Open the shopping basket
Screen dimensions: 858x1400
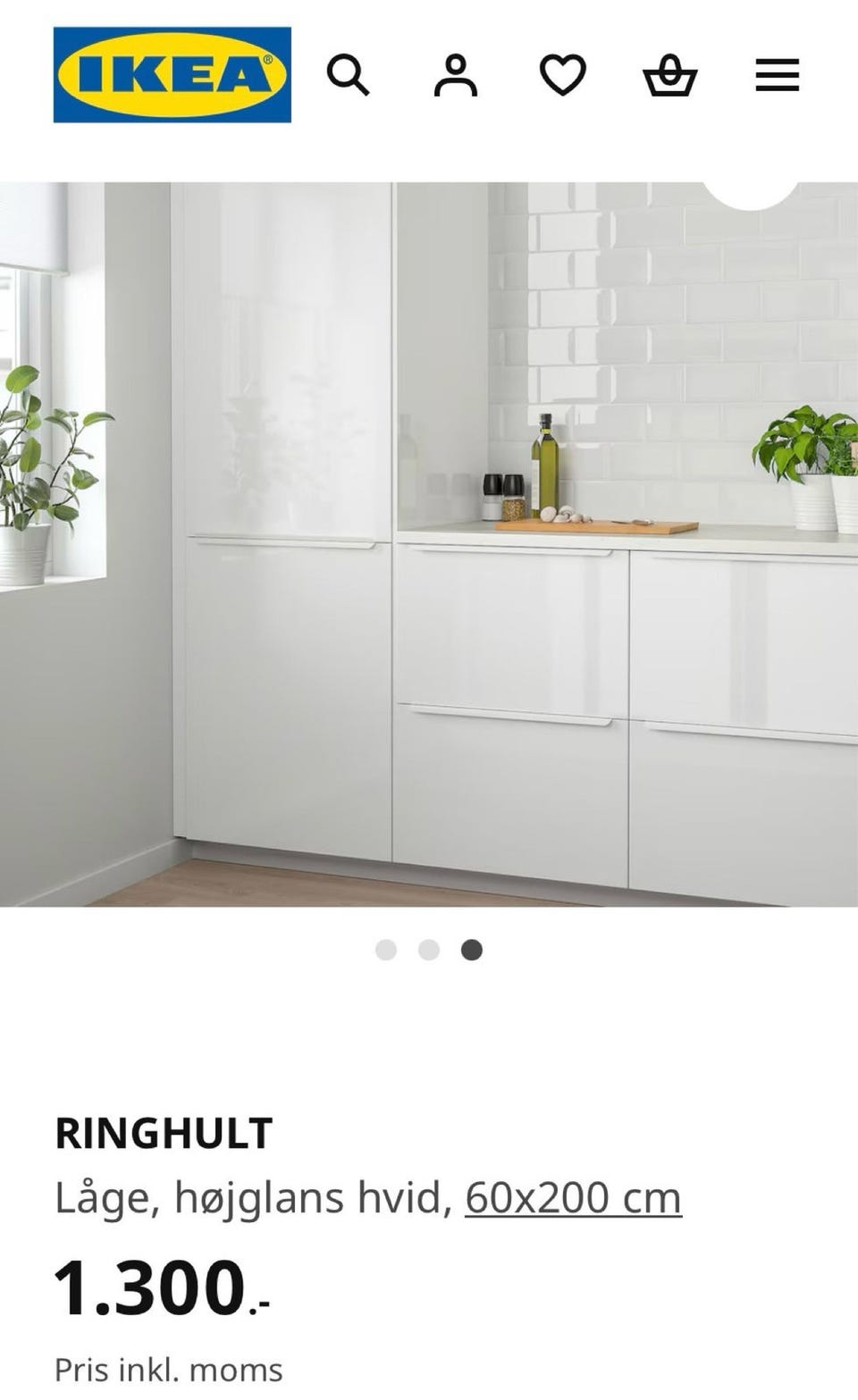pyautogui.click(x=670, y=74)
